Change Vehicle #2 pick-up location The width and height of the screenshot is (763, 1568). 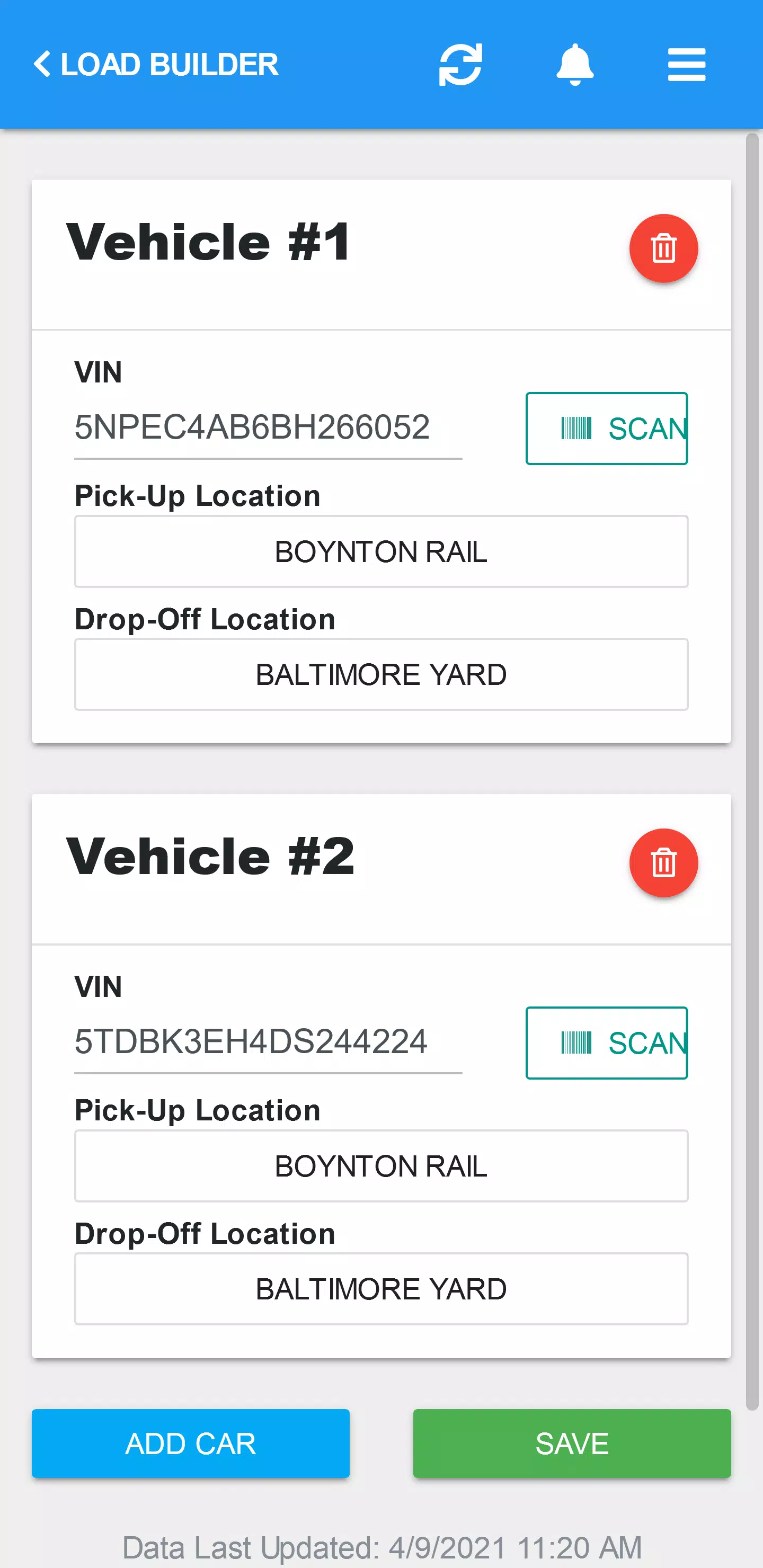tap(381, 1165)
